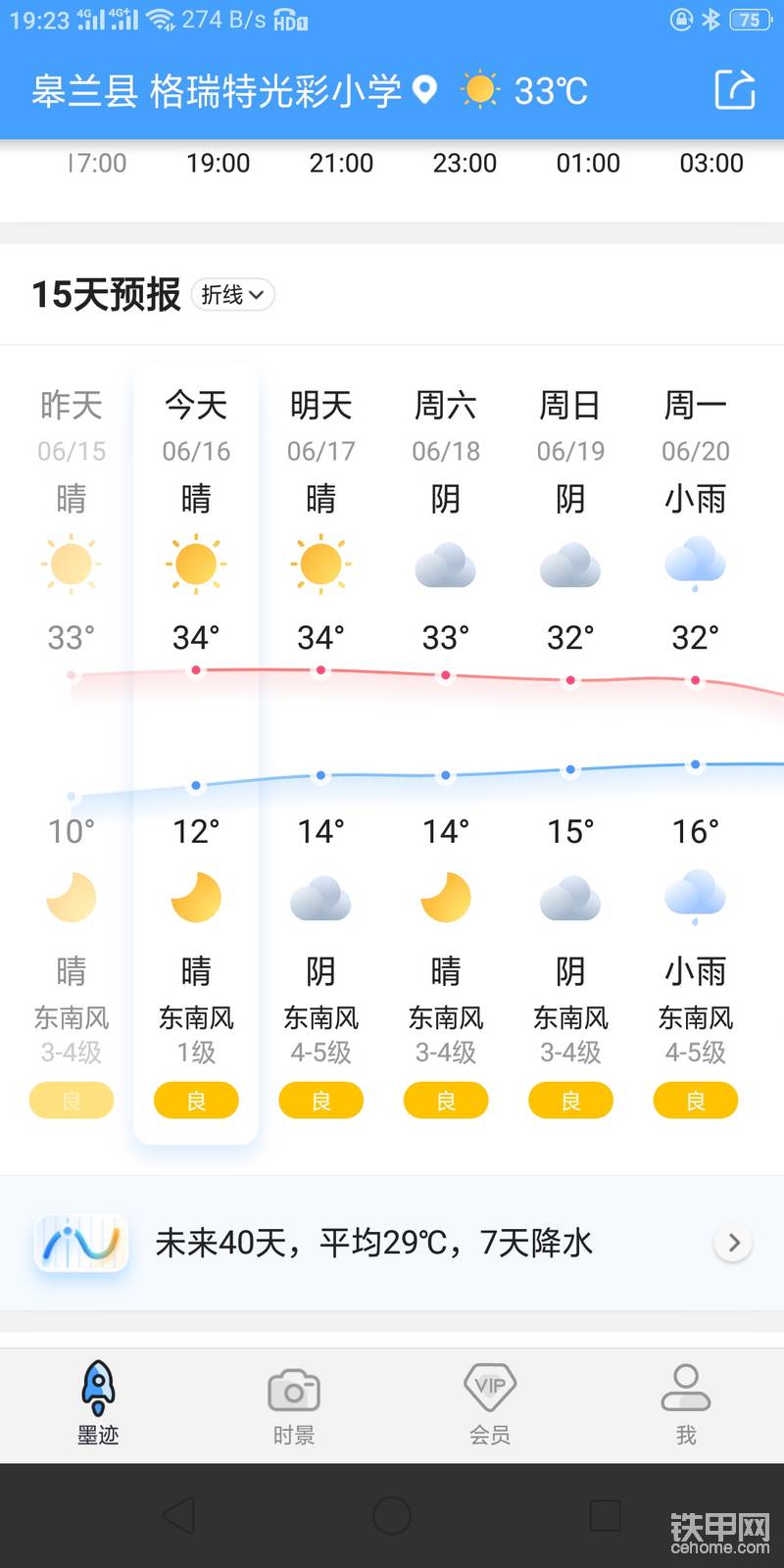
Task: Go to the 我 profile tab
Action: [x=686, y=1405]
